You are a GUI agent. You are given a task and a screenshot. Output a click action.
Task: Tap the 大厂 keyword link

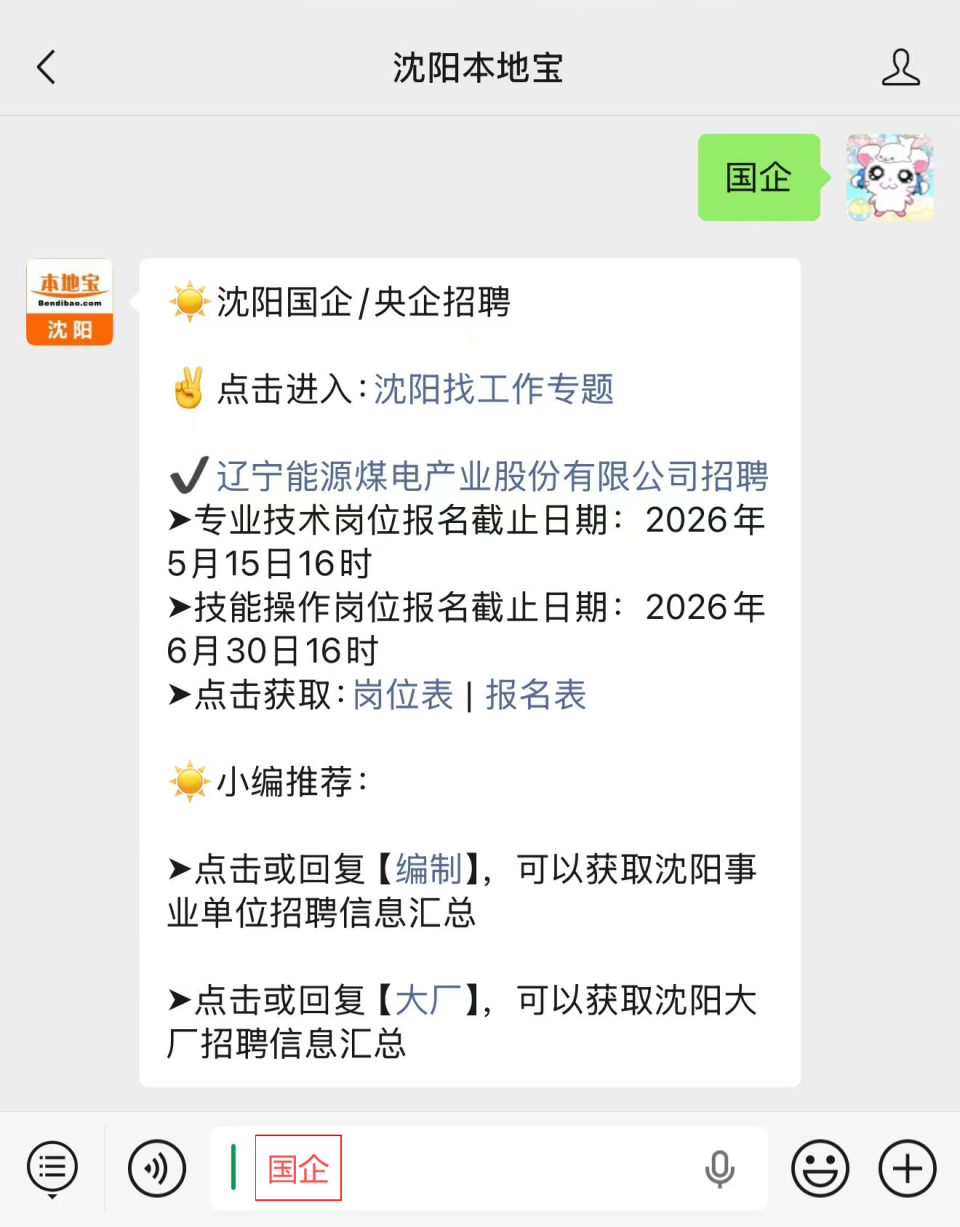click(430, 1001)
